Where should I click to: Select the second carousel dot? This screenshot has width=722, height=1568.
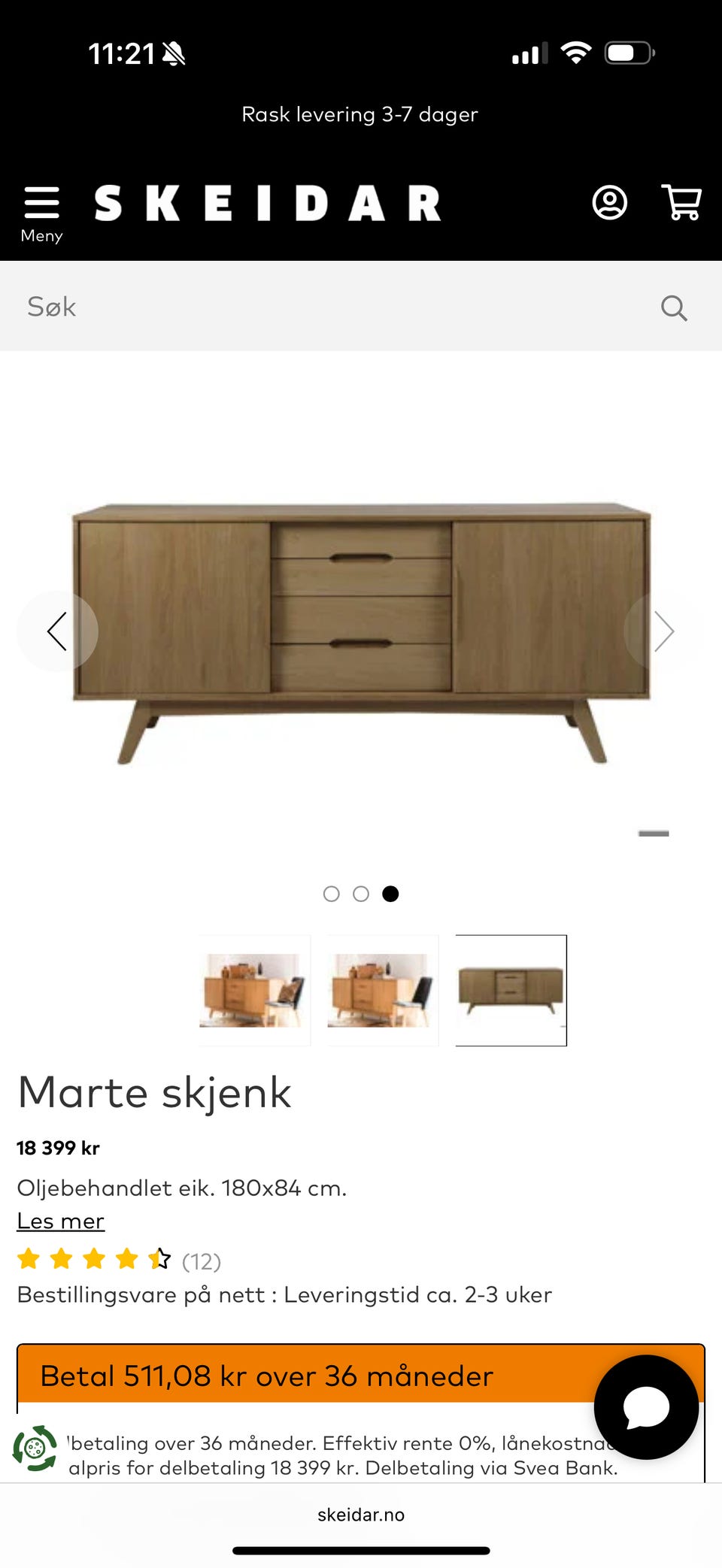[361, 894]
